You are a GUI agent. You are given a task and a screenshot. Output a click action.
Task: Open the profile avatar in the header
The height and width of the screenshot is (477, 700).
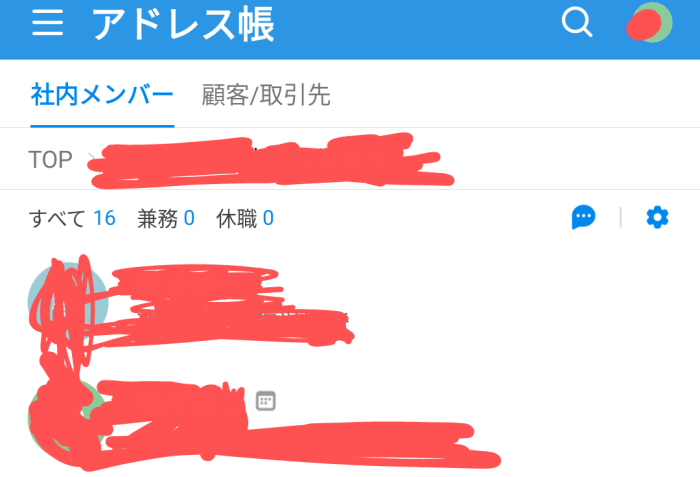point(649,23)
